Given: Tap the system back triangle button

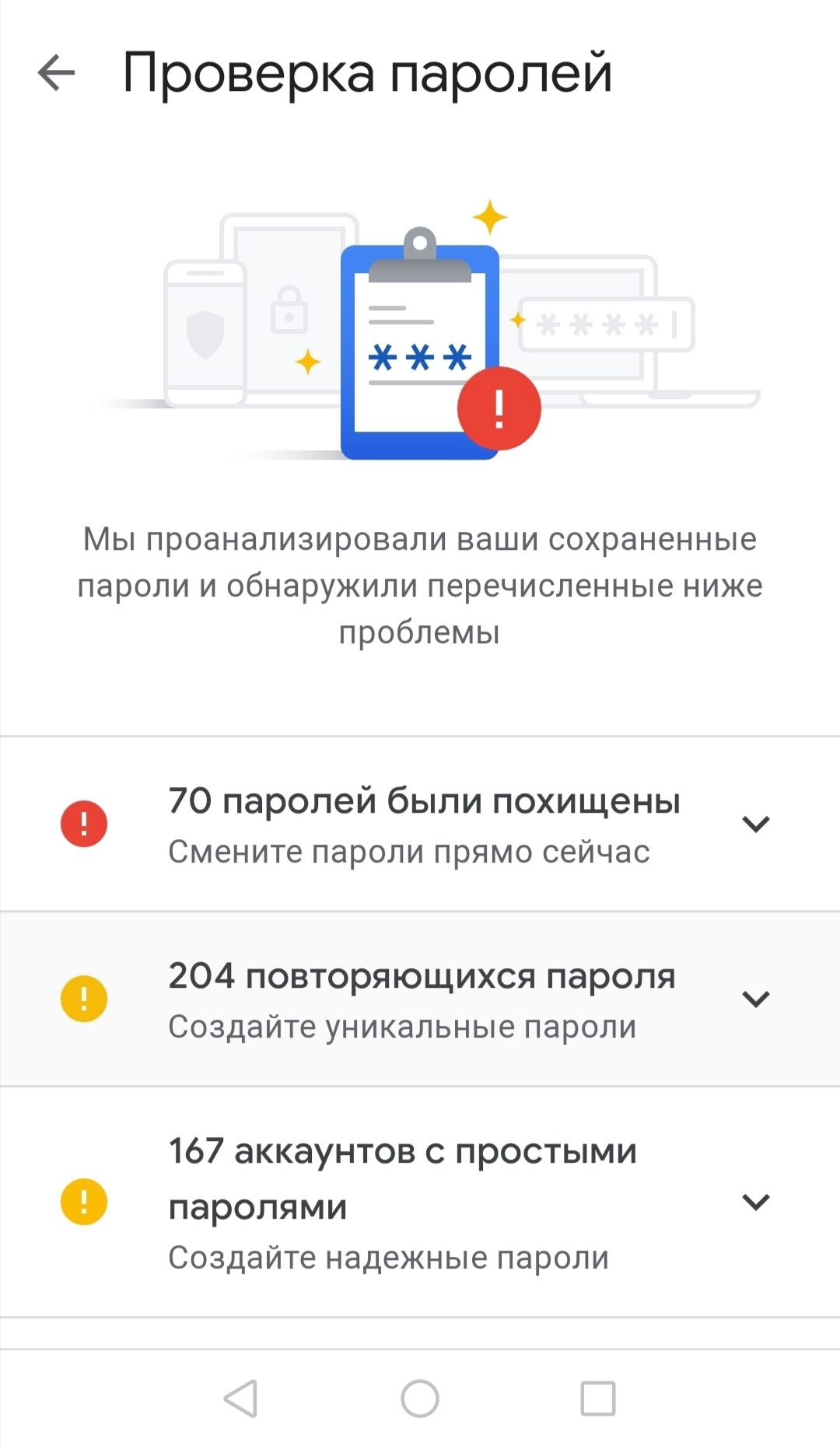Looking at the screenshot, I should 240,1398.
